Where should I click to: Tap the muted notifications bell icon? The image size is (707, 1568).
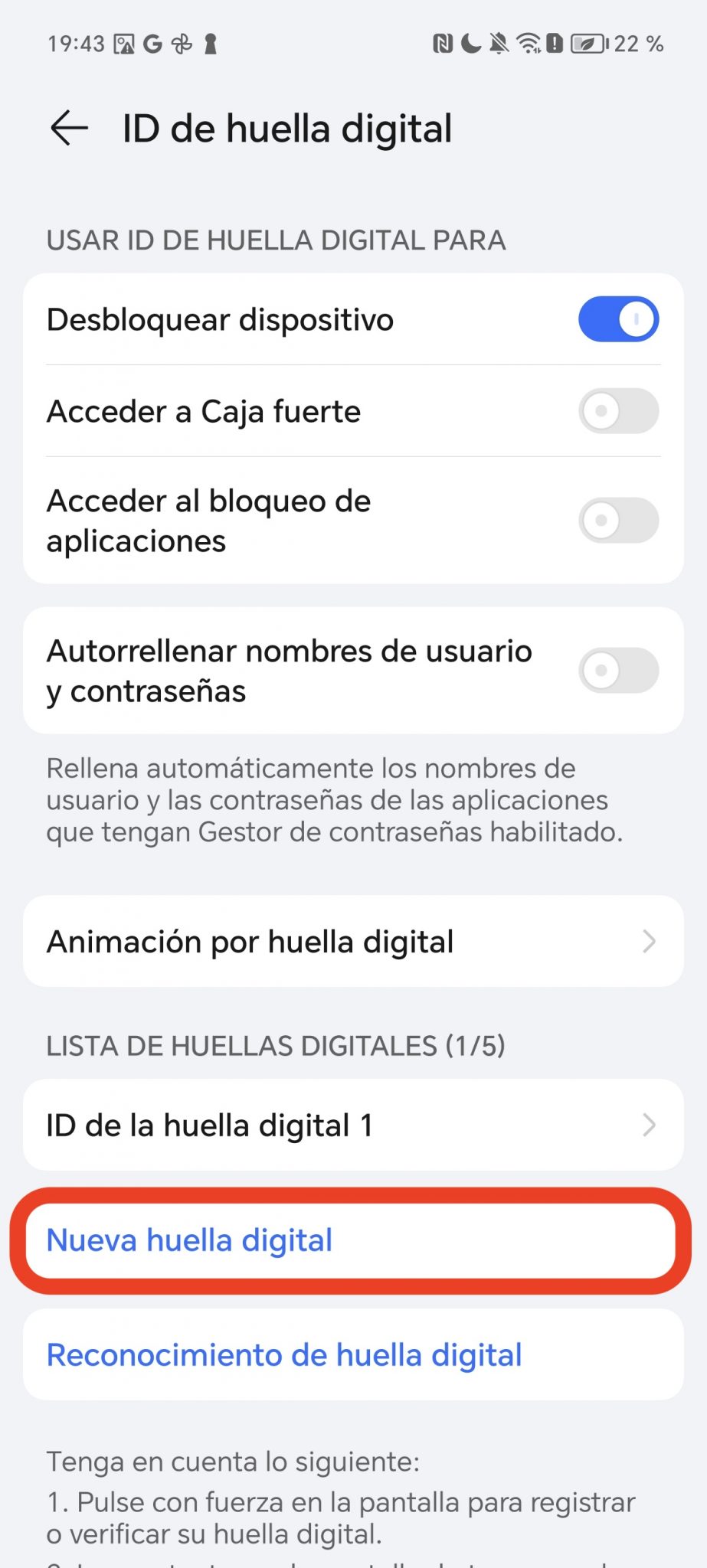[498, 44]
